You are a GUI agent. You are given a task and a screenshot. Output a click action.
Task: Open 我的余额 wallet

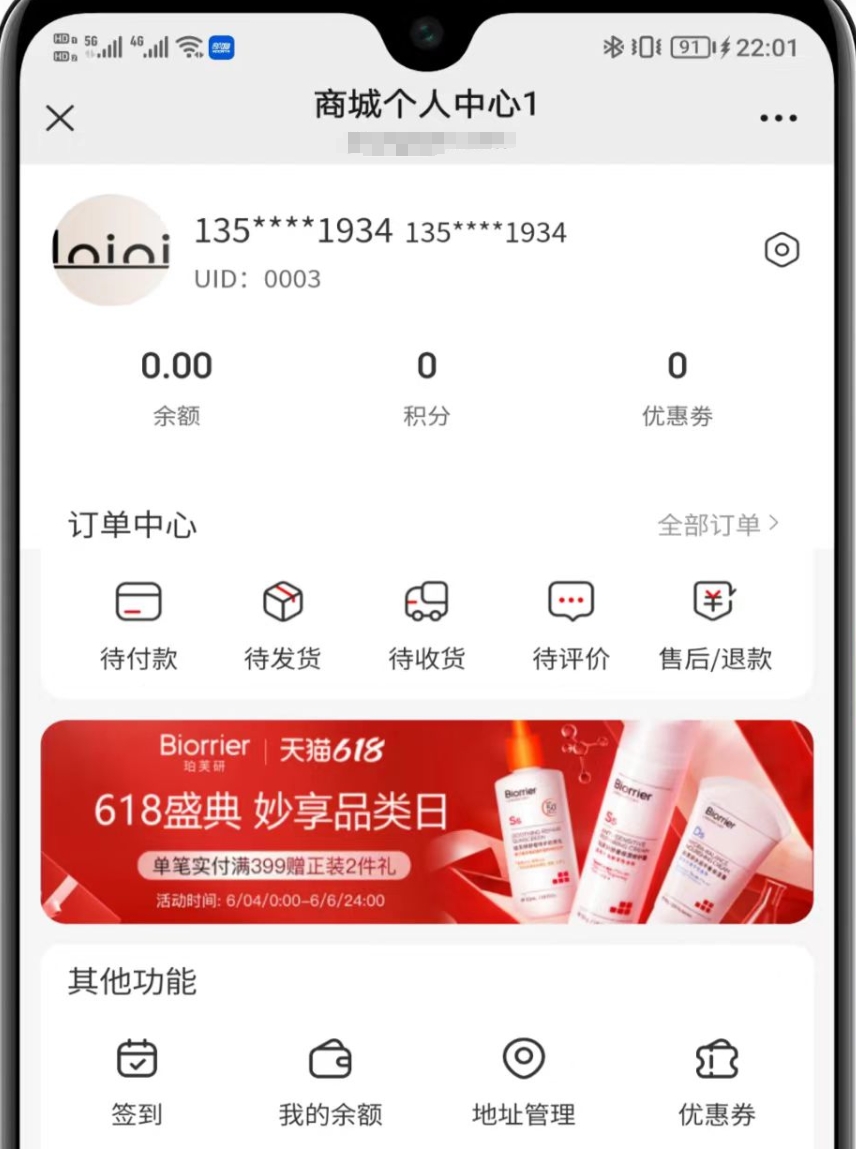(330, 1080)
